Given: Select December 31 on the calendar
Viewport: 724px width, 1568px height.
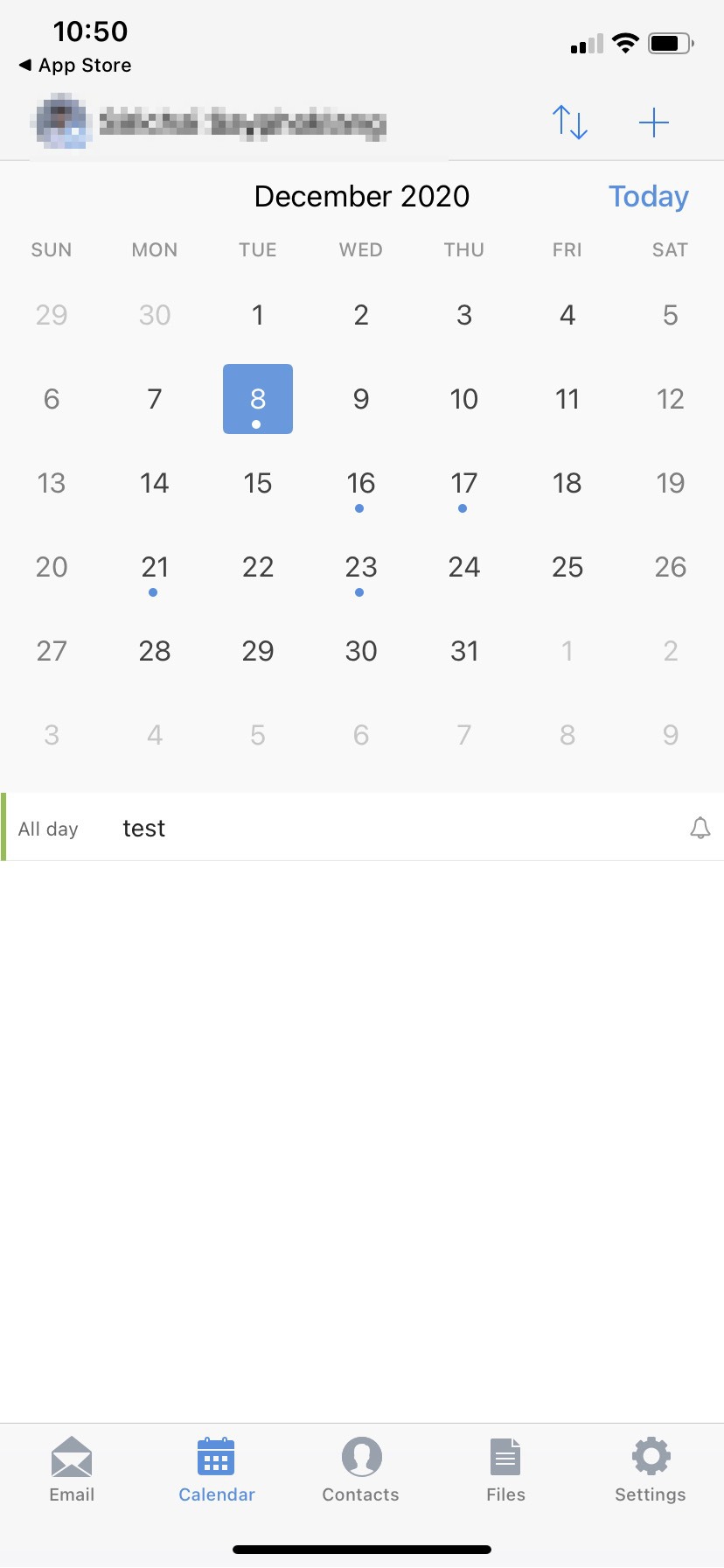Looking at the screenshot, I should 463,652.
